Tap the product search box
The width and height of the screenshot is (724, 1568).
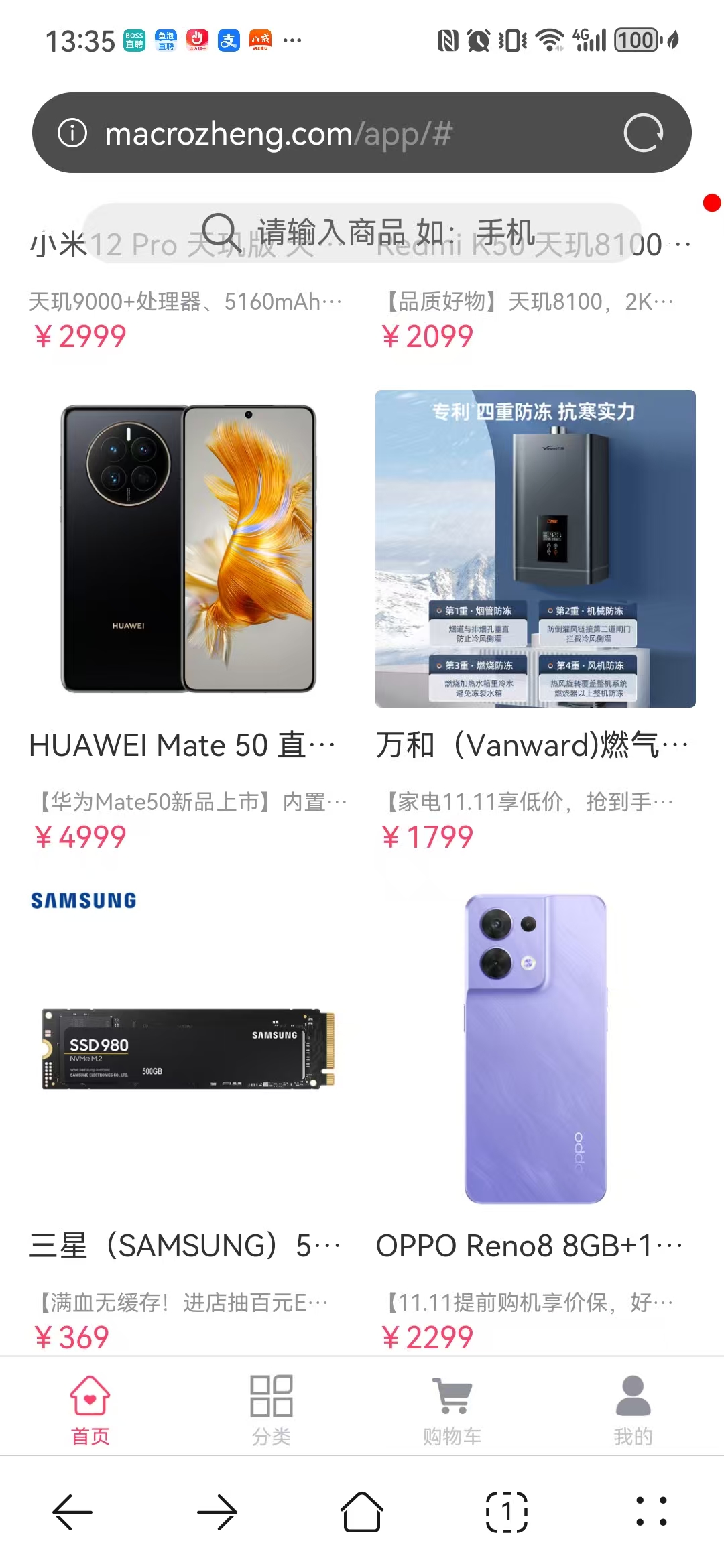pyautogui.click(x=362, y=233)
